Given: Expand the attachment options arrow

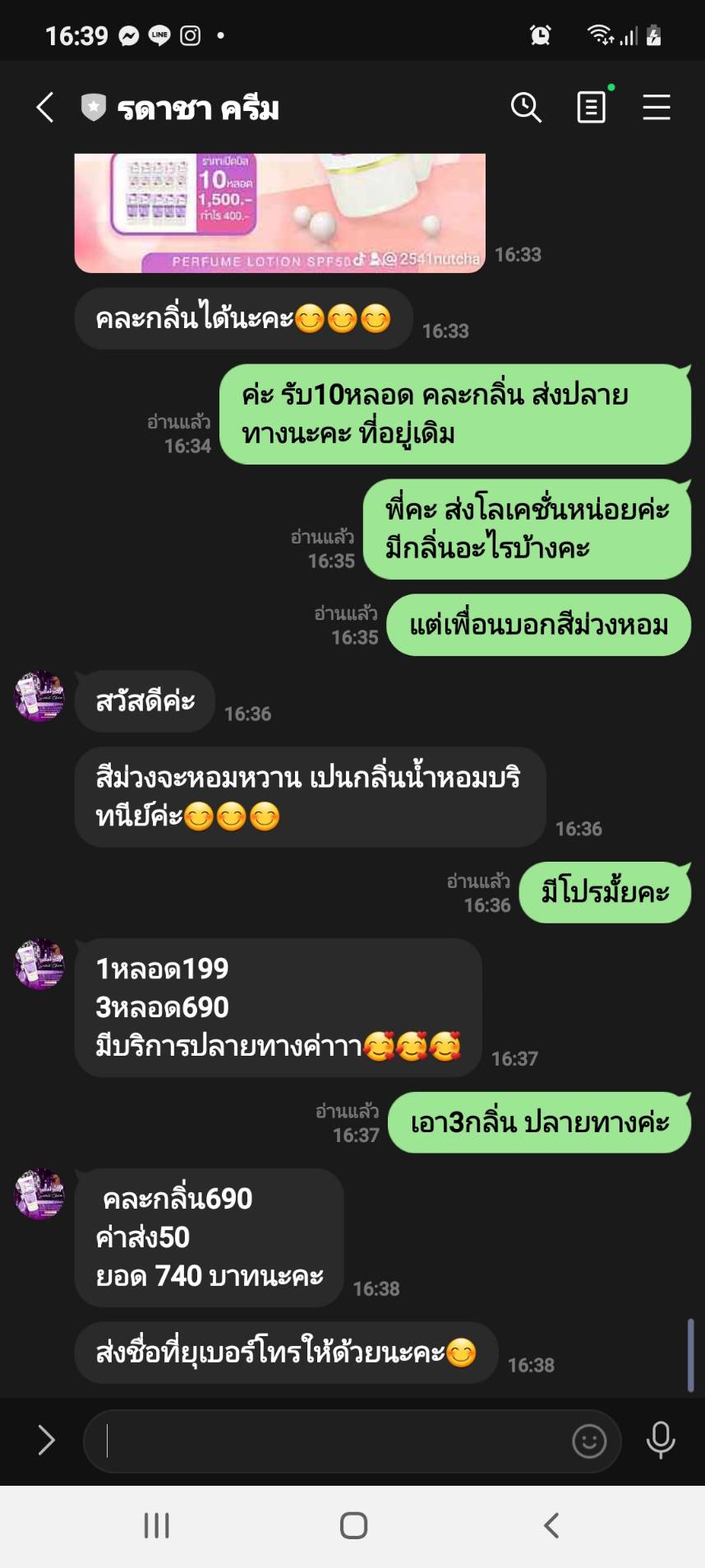Looking at the screenshot, I should [x=46, y=1440].
